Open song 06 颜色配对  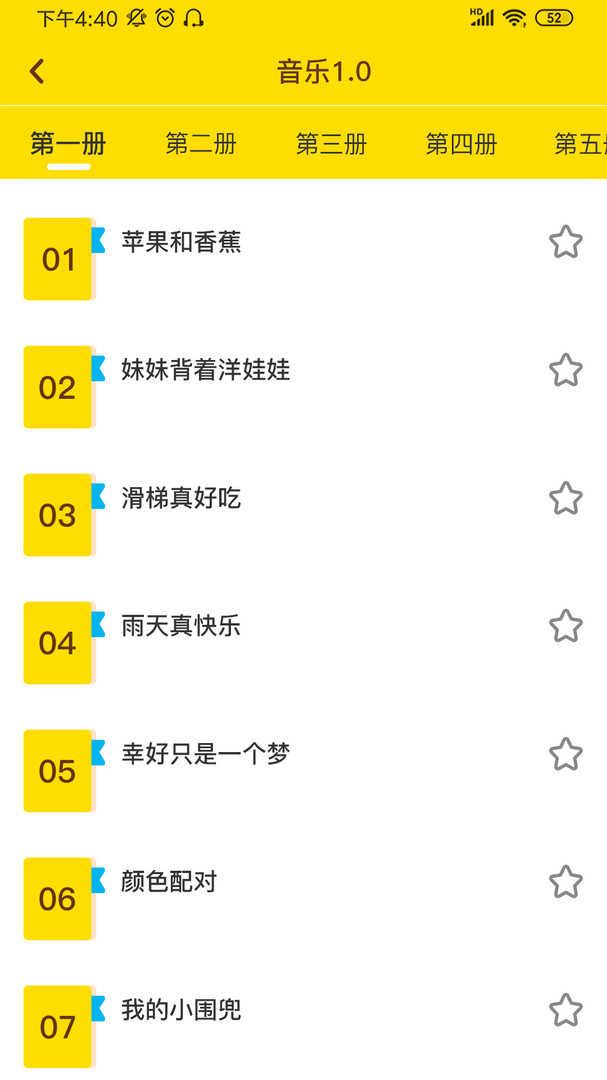169,883
